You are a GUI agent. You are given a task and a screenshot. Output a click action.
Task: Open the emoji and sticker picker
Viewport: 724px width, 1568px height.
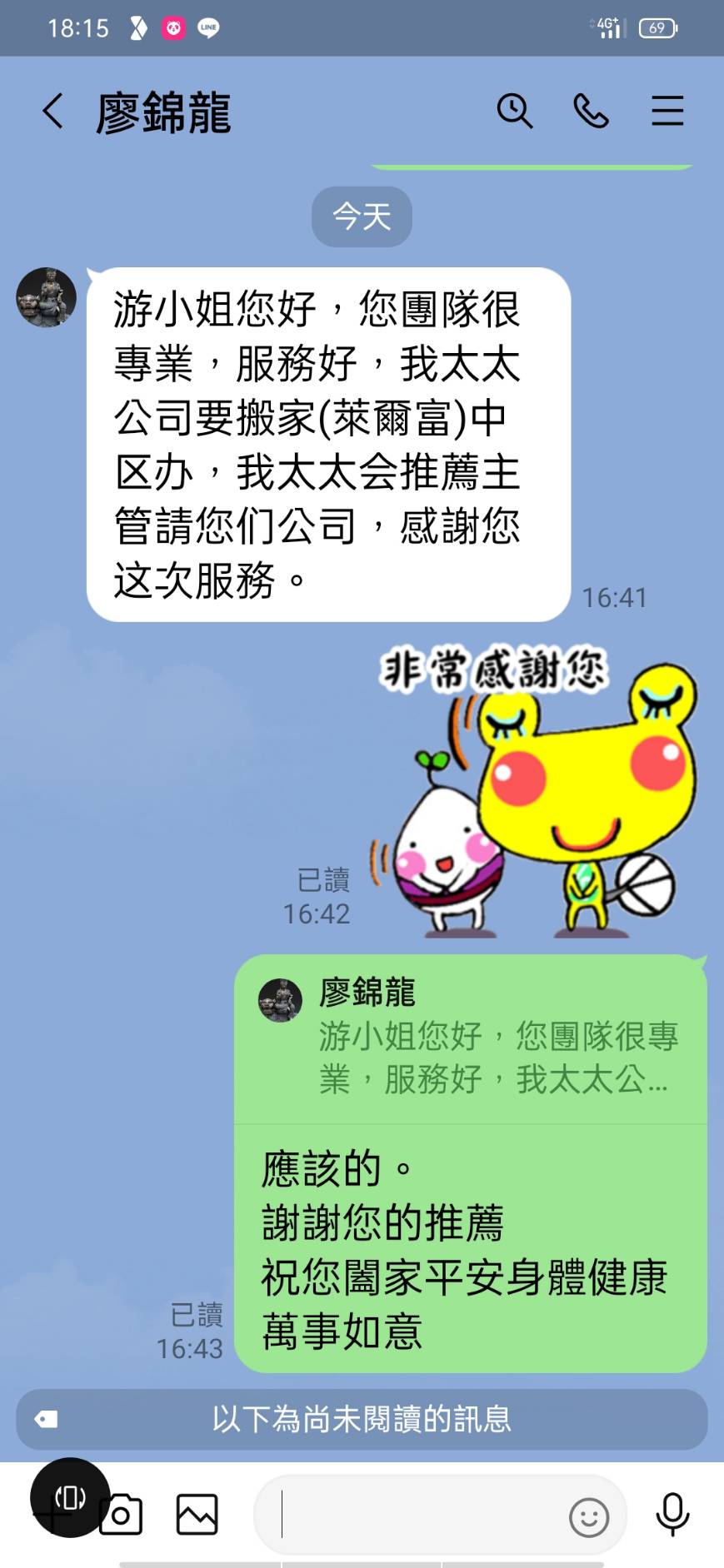coord(588,1516)
